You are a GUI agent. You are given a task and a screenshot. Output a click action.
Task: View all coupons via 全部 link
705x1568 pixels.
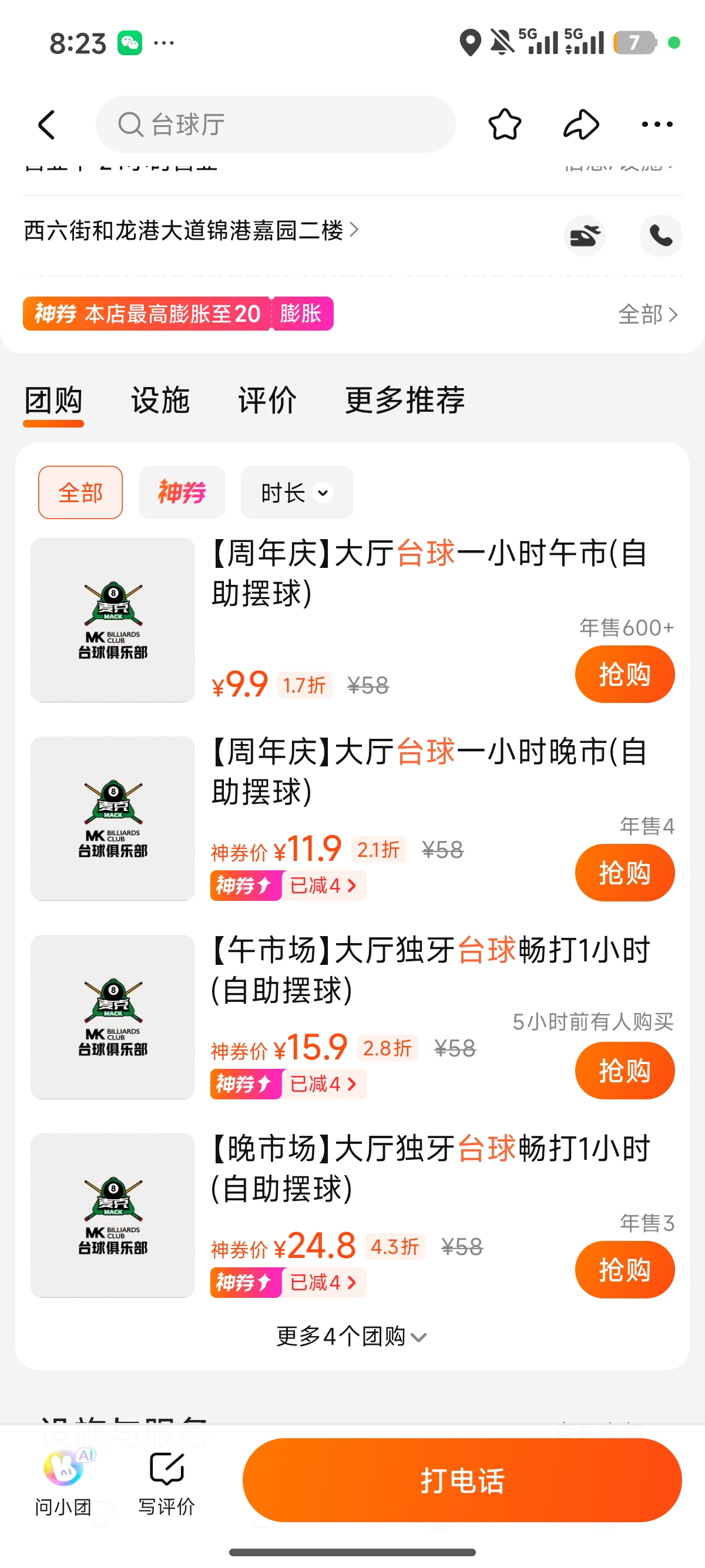(x=648, y=314)
